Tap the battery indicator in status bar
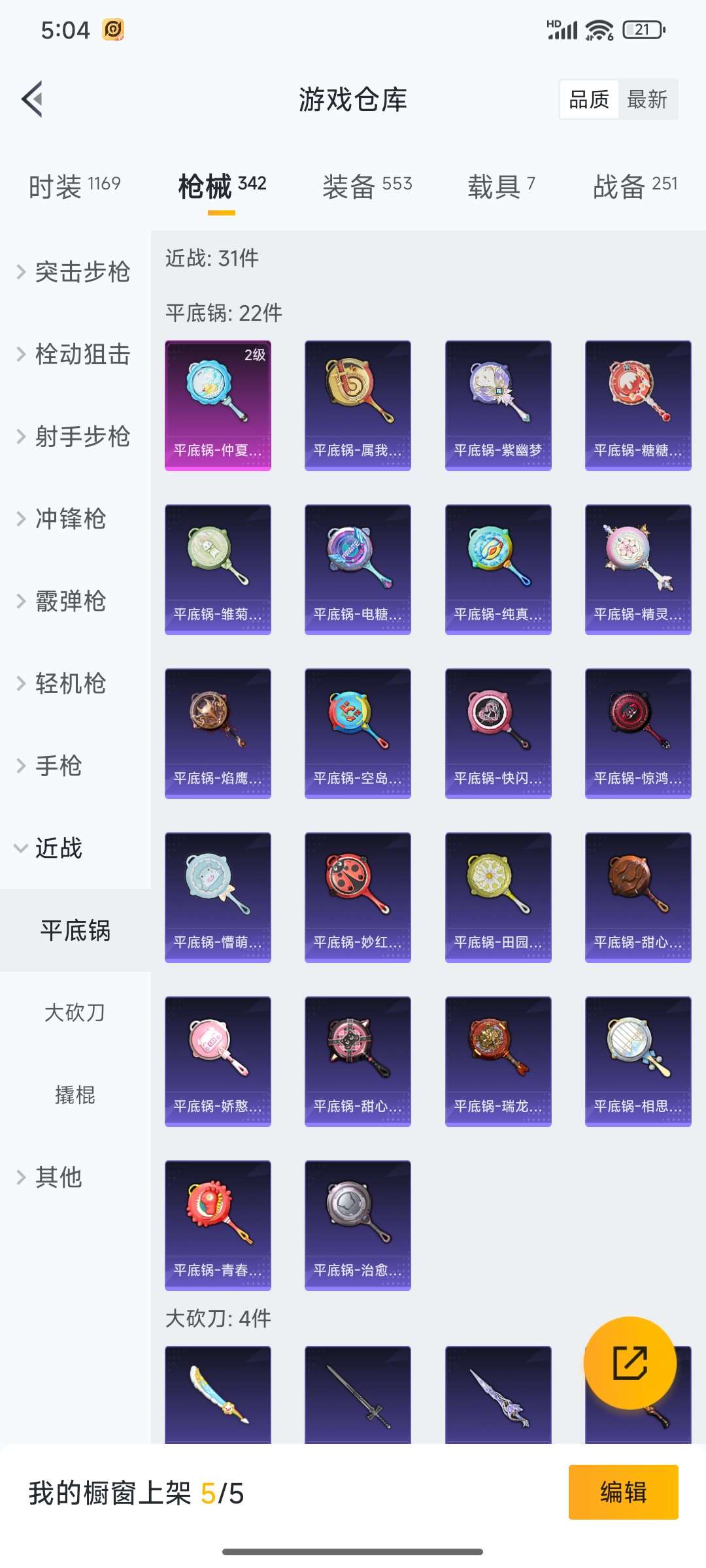Screen dimensions: 706x1568 pyautogui.click(x=641, y=29)
